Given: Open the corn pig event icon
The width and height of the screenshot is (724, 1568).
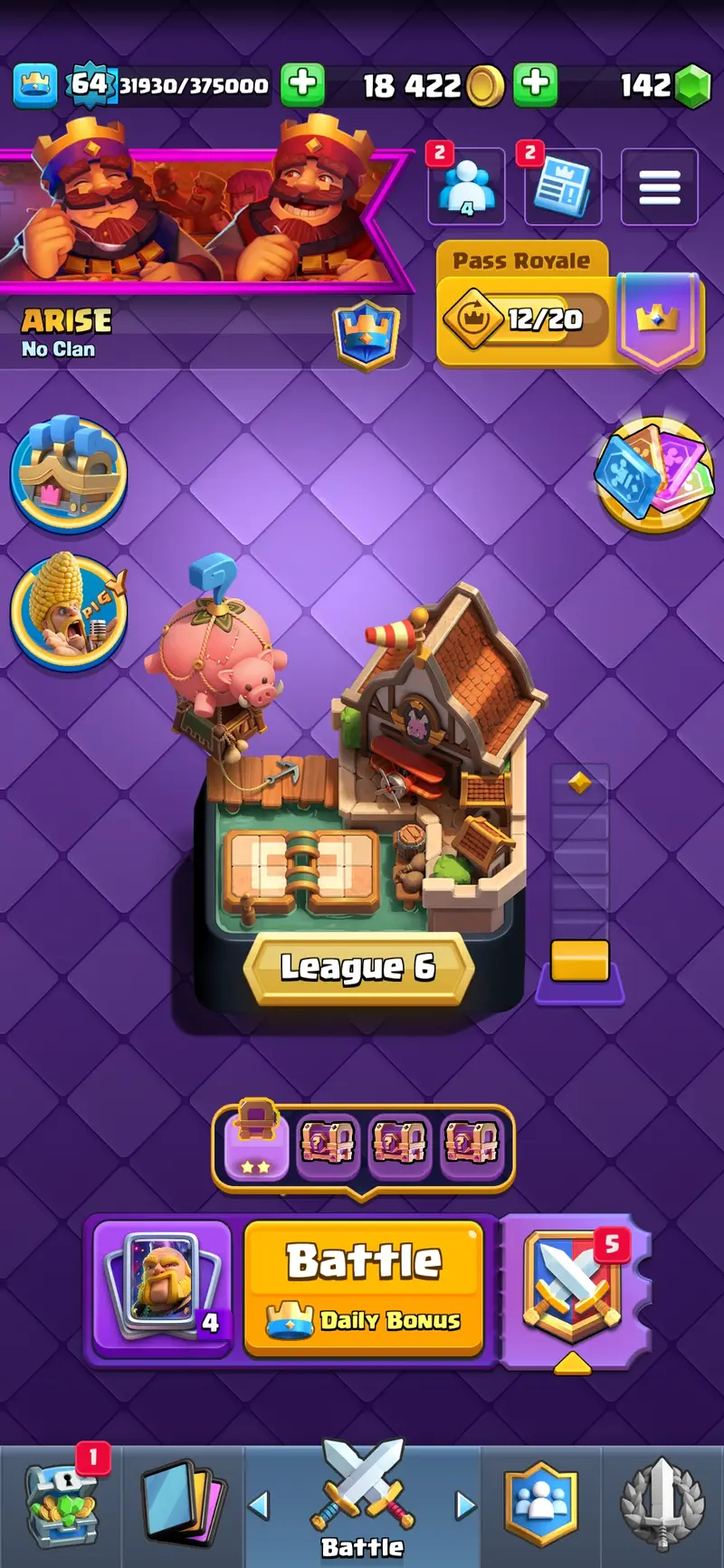Looking at the screenshot, I should click(x=69, y=611).
